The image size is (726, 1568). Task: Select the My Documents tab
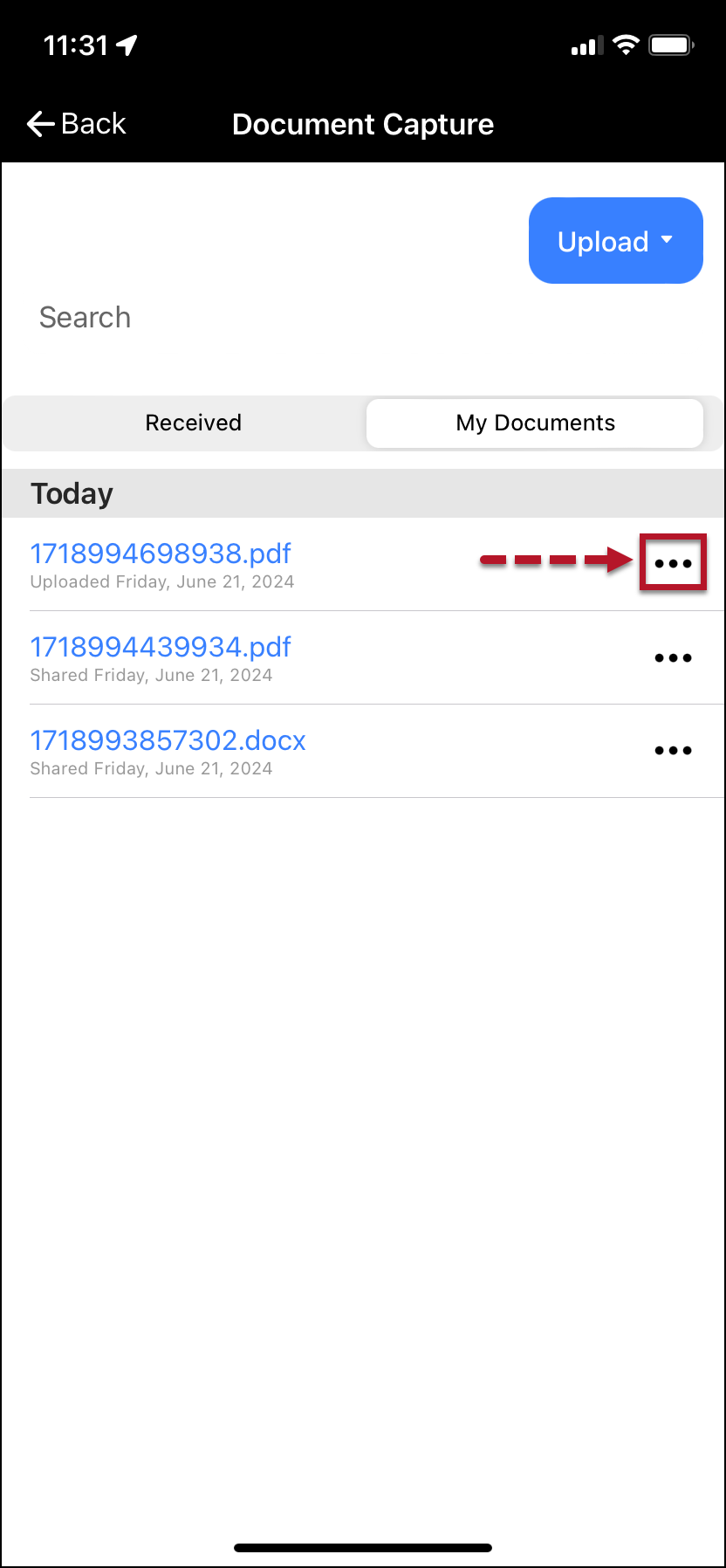pyautogui.click(x=535, y=423)
